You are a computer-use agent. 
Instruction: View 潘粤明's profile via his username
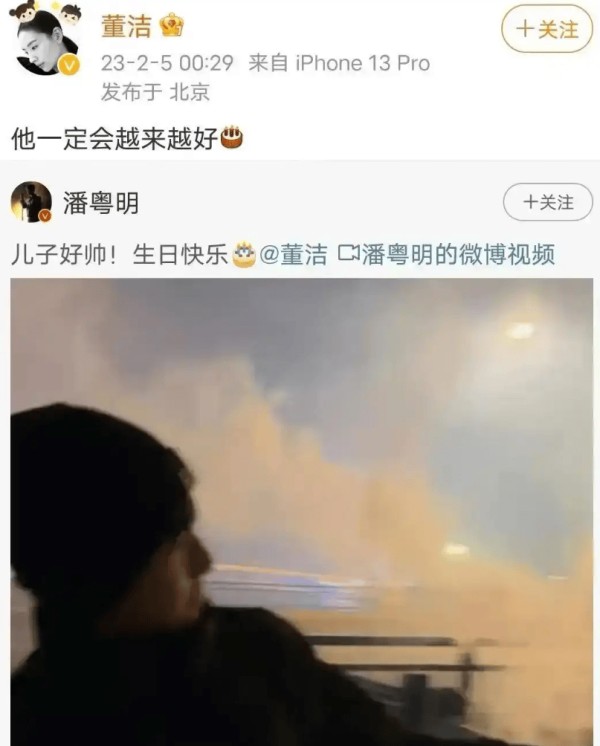pyautogui.click(x=100, y=203)
